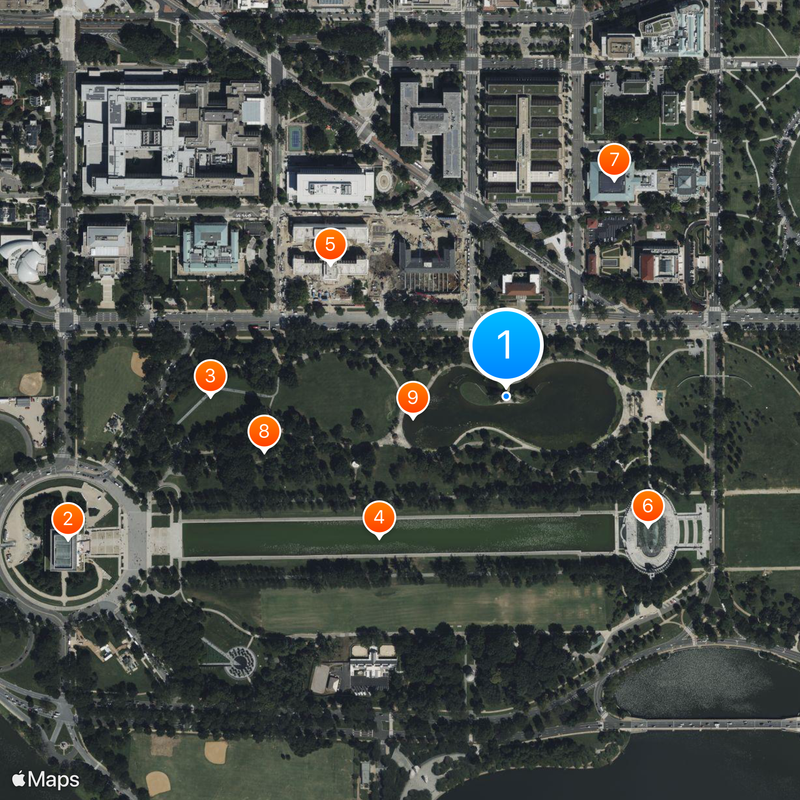Tap the marker numbered 3
This screenshot has height=800, width=800.
click(x=210, y=376)
